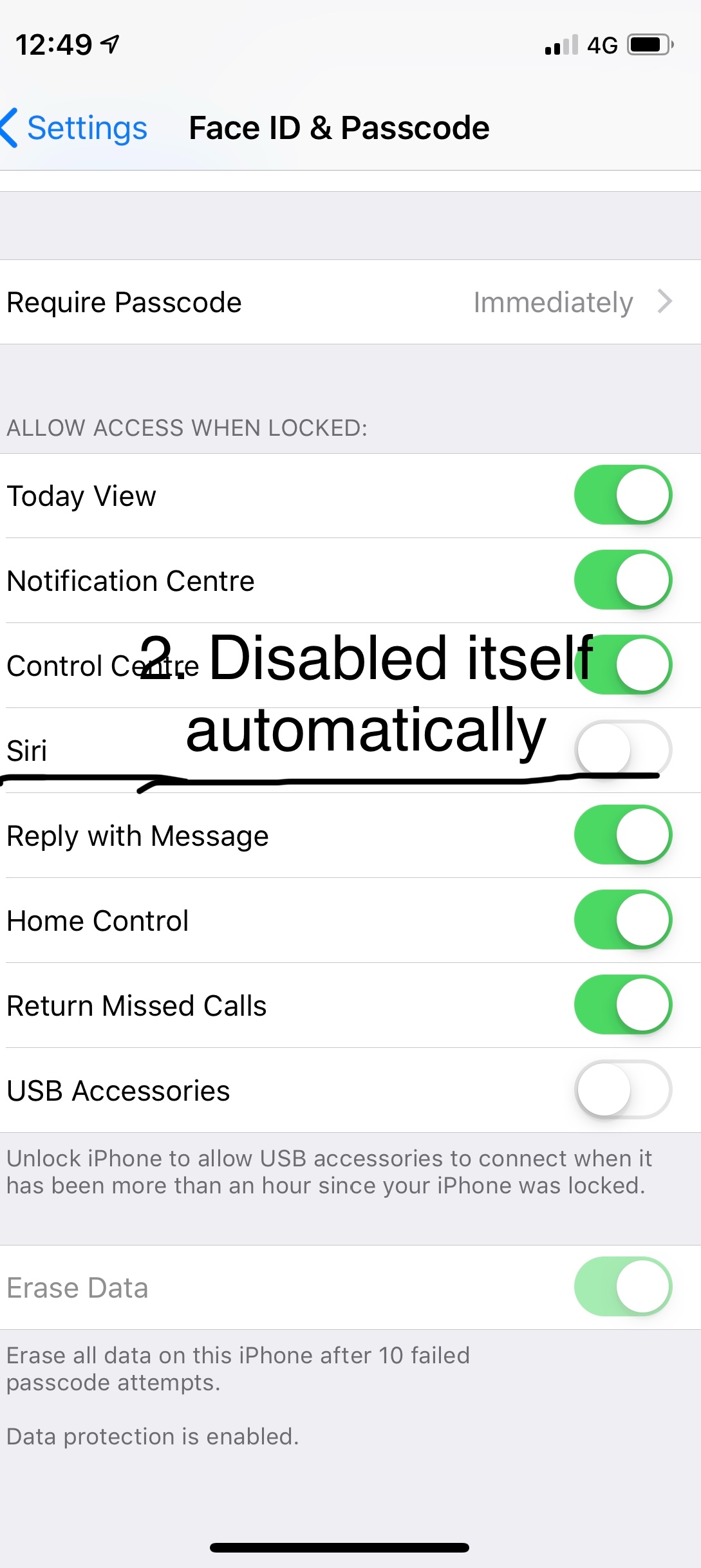
Task: Toggle the Erase Data switch
Action: coord(622,1287)
